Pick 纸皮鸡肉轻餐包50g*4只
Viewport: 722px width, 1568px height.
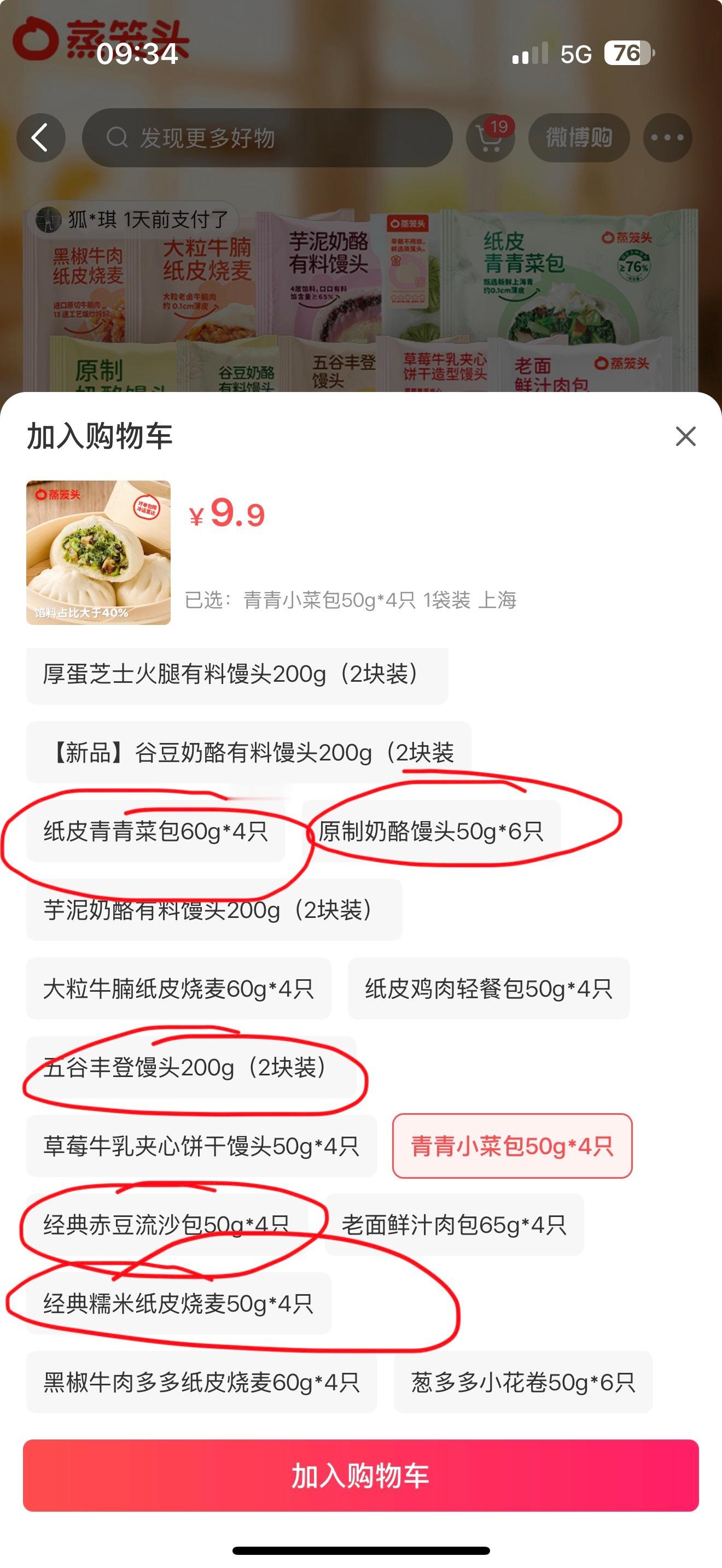click(489, 988)
